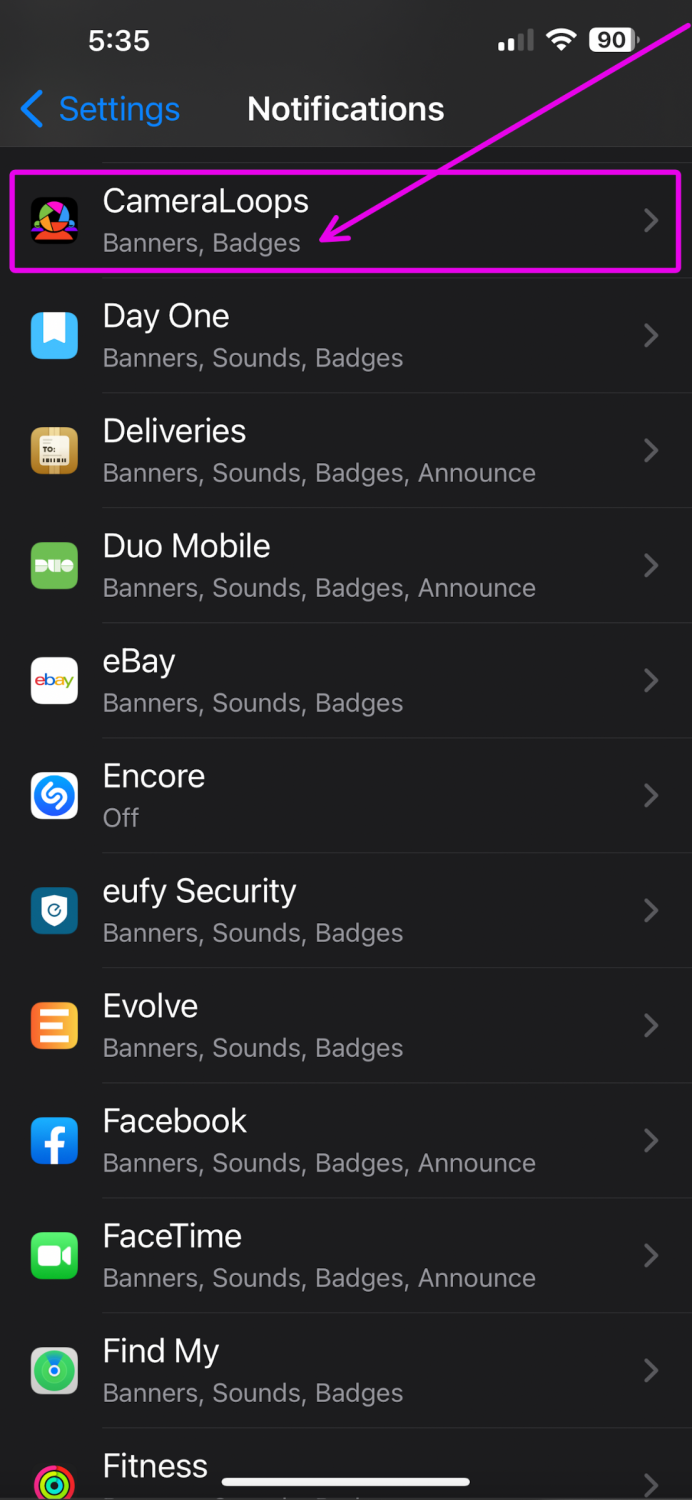Choose eufy Security from the list
The image size is (692, 1500).
pos(346,911)
